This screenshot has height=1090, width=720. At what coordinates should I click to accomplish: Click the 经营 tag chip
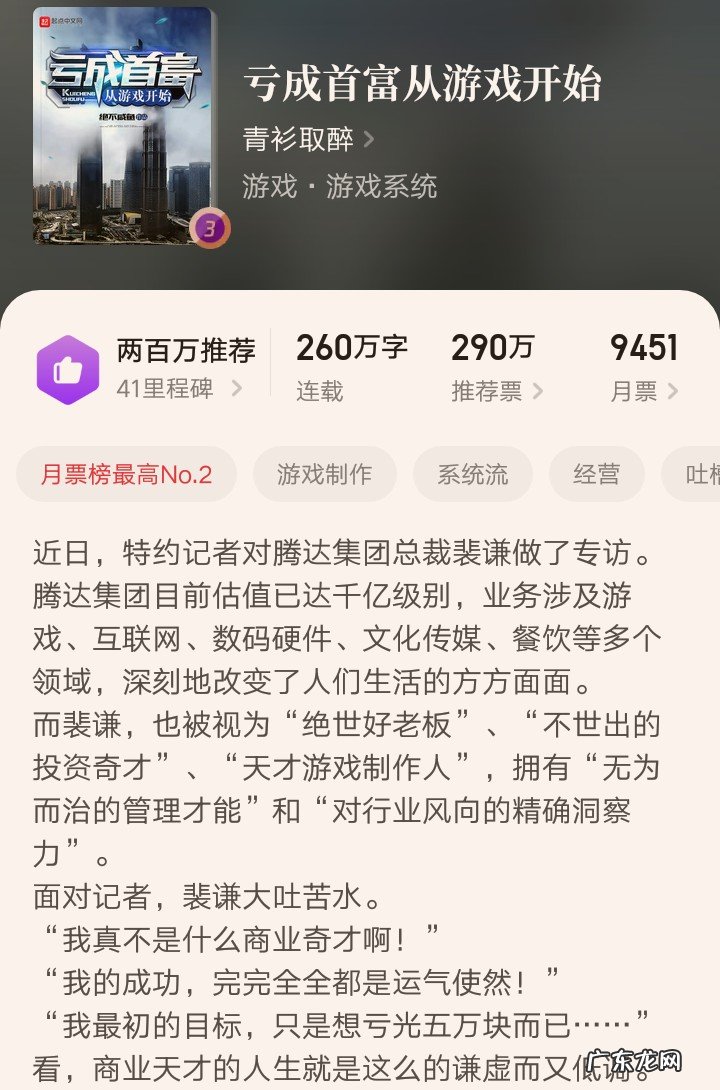point(596,474)
